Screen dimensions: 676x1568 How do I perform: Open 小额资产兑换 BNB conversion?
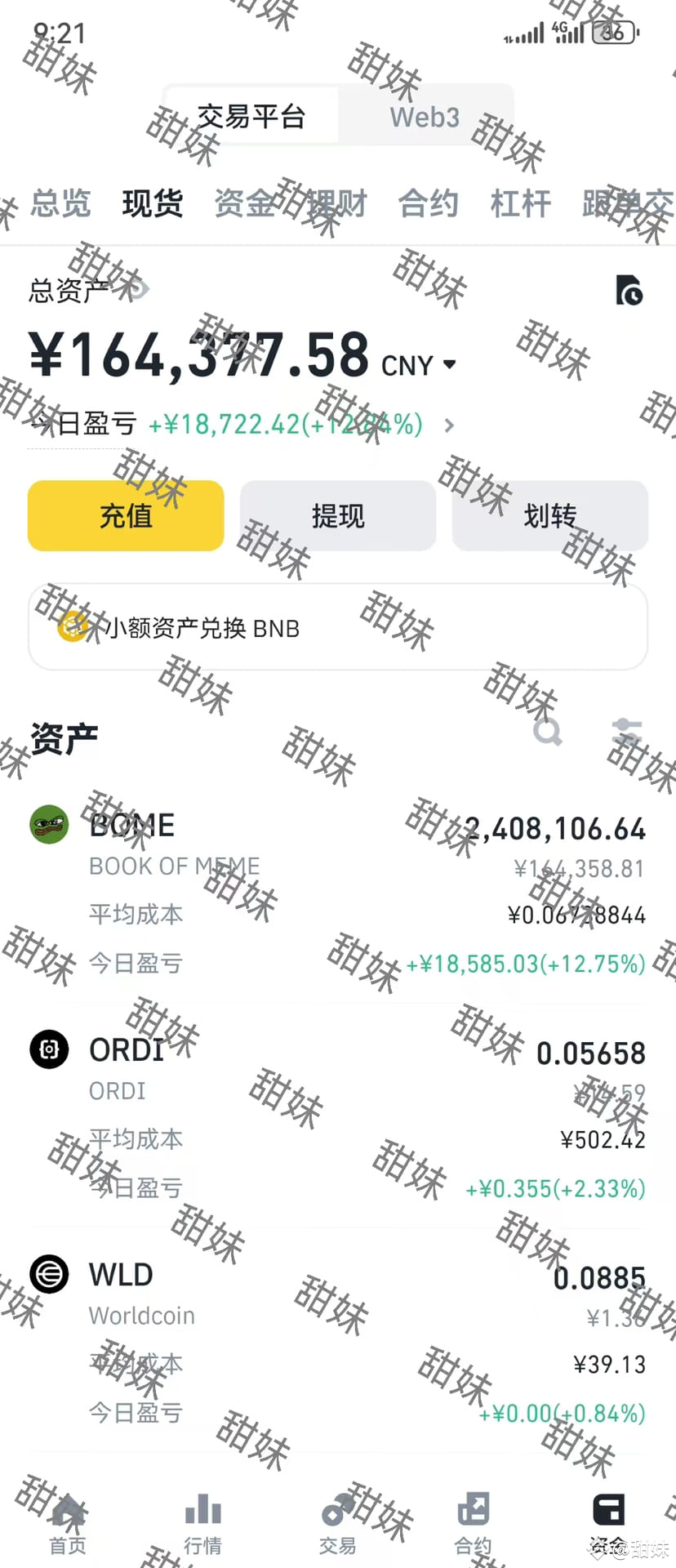pyautogui.click(x=338, y=627)
